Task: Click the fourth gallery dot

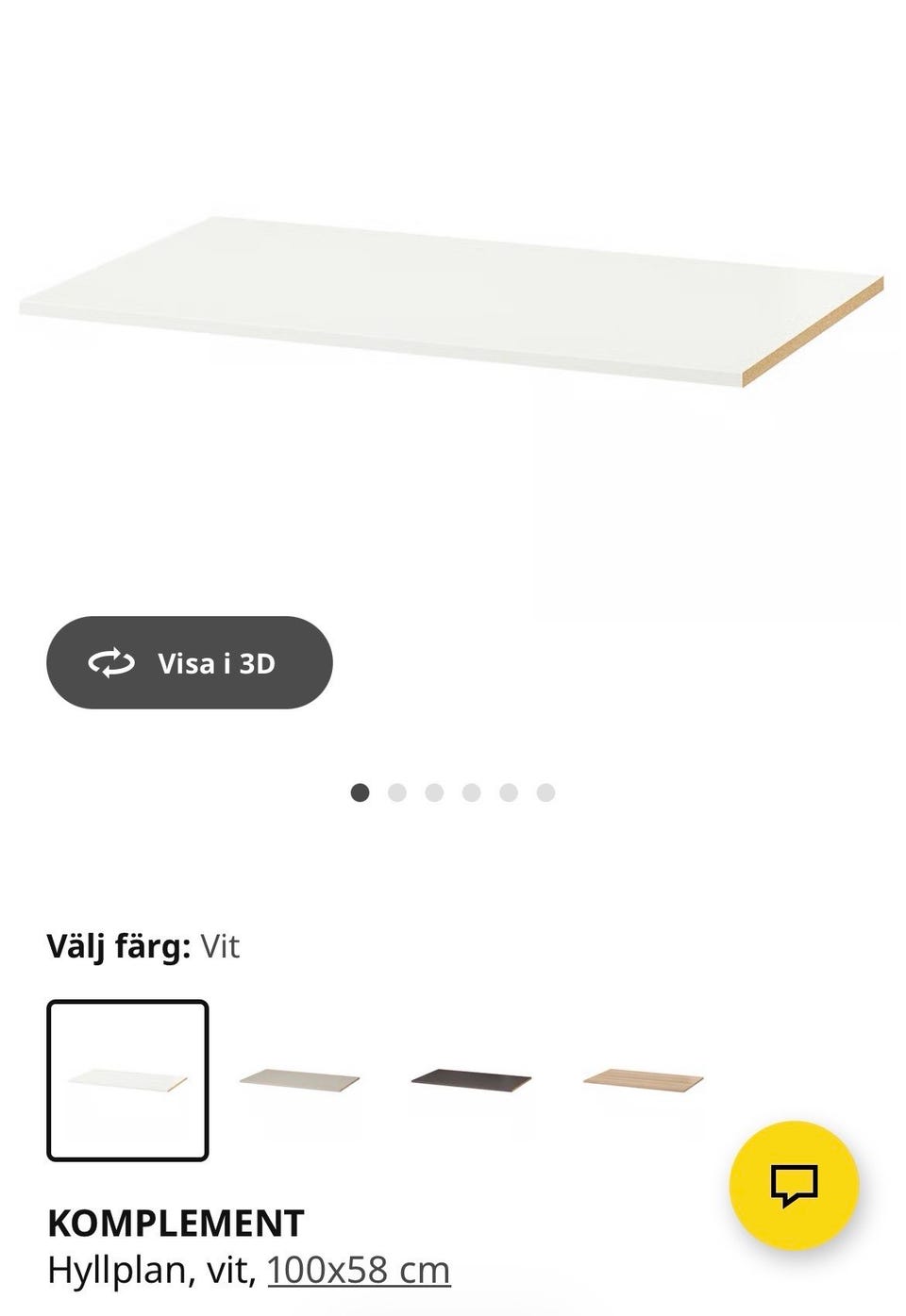Action: pyautogui.click(x=471, y=792)
